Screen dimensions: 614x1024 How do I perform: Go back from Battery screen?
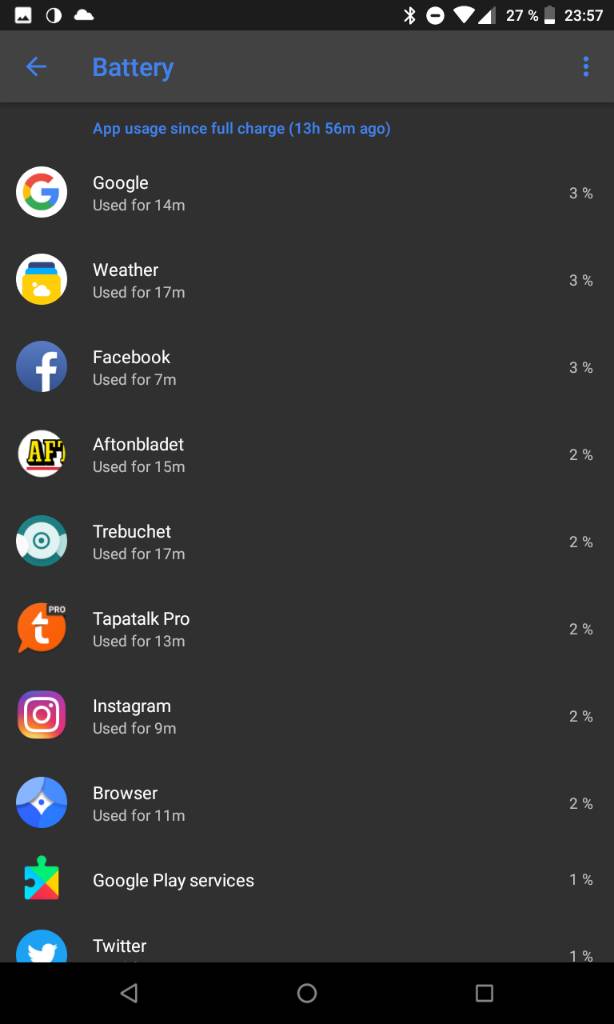[36, 67]
